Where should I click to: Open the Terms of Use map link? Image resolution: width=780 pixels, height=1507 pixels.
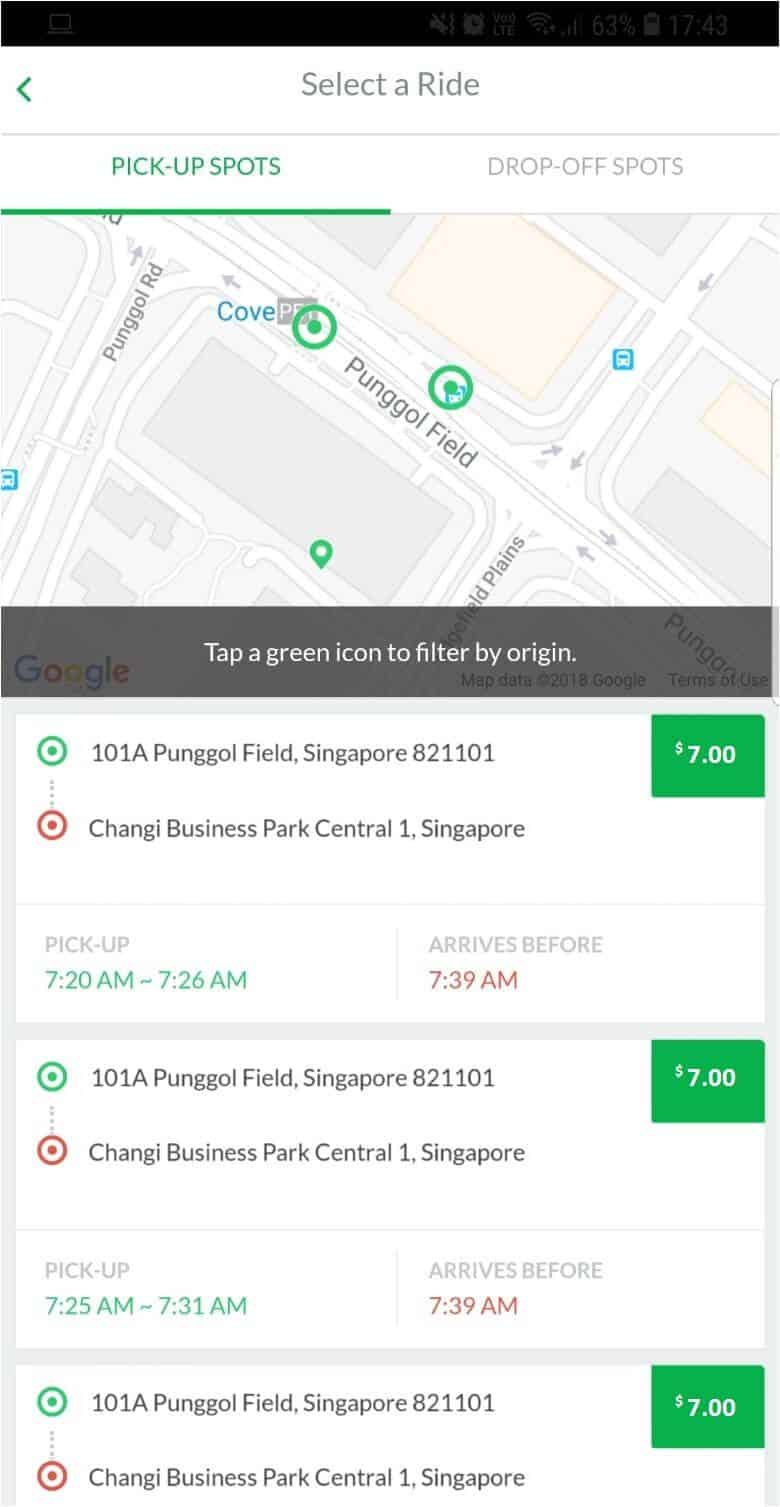pyautogui.click(x=718, y=680)
